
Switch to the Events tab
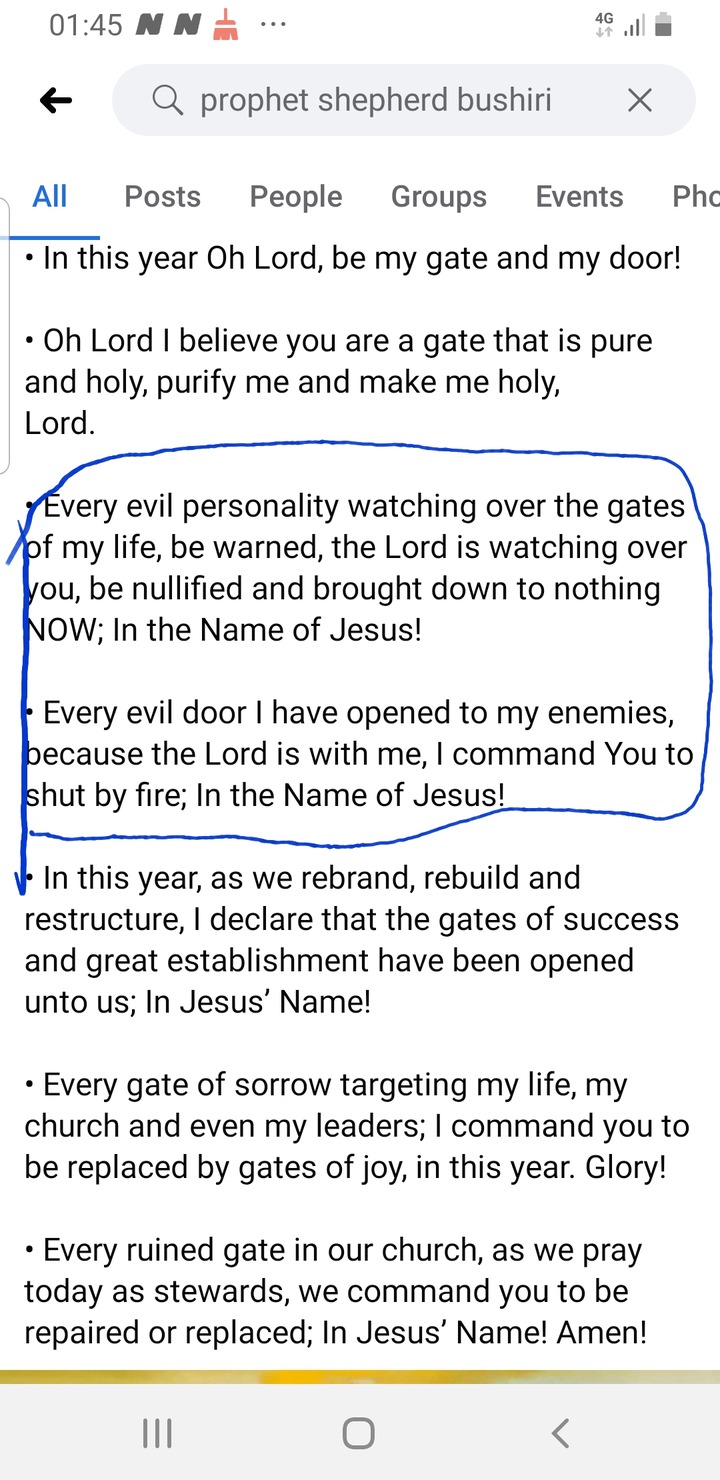tap(579, 196)
